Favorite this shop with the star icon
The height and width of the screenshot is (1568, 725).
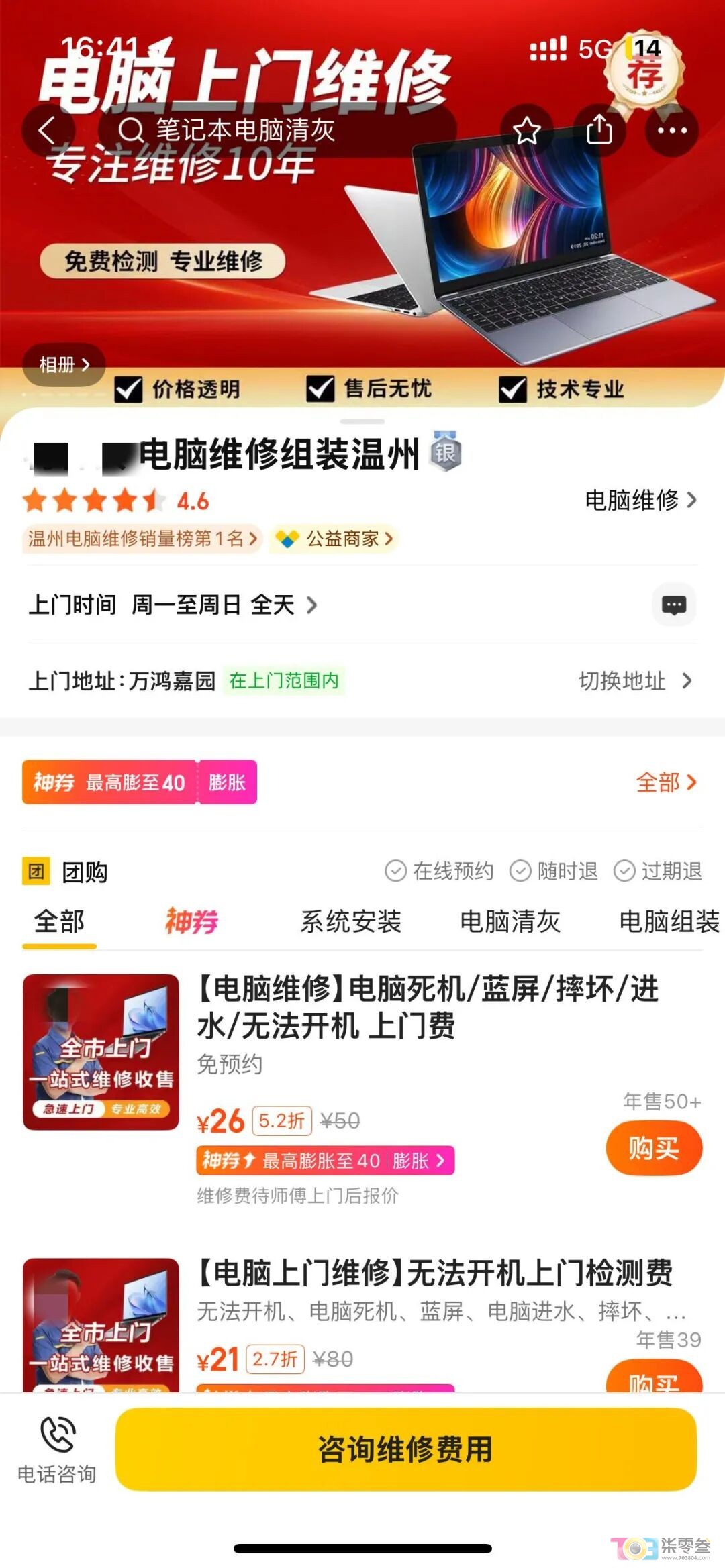click(527, 130)
